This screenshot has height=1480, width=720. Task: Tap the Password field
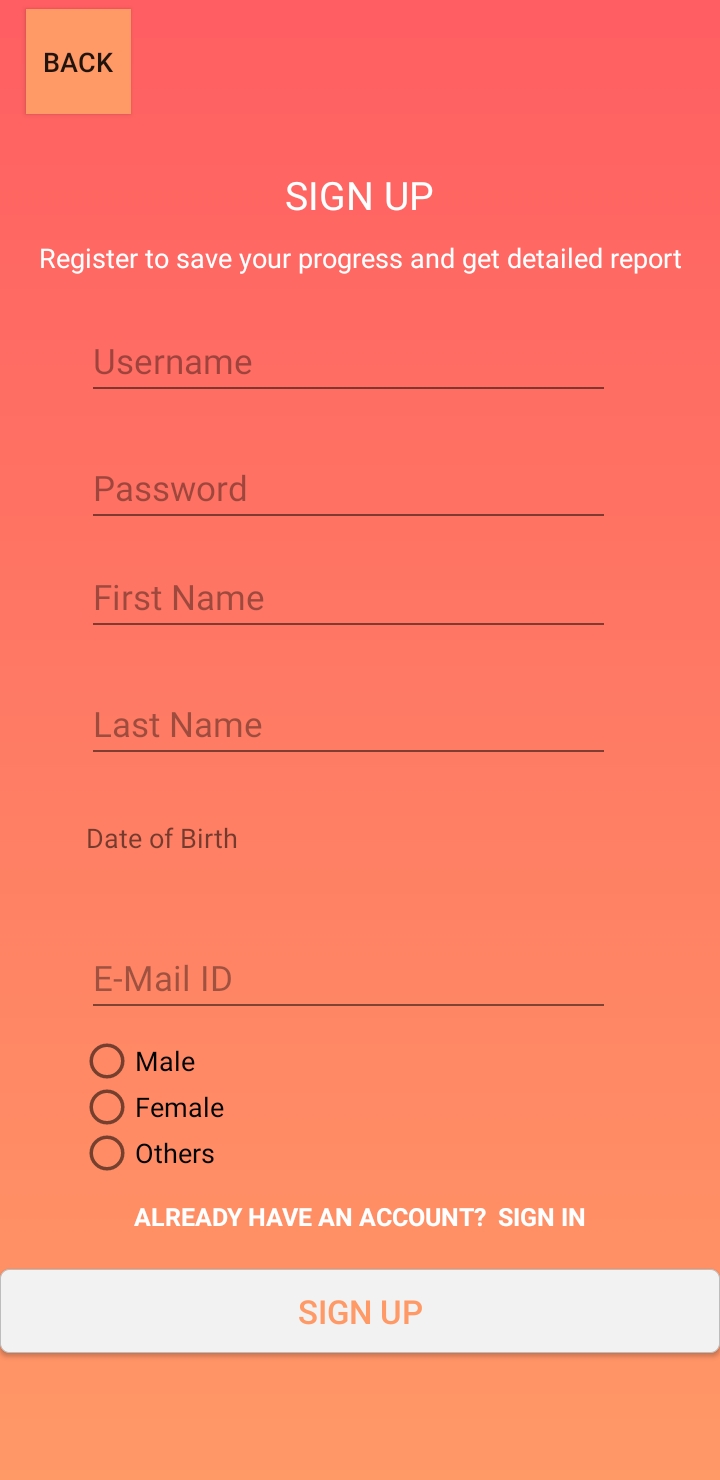tap(348, 490)
